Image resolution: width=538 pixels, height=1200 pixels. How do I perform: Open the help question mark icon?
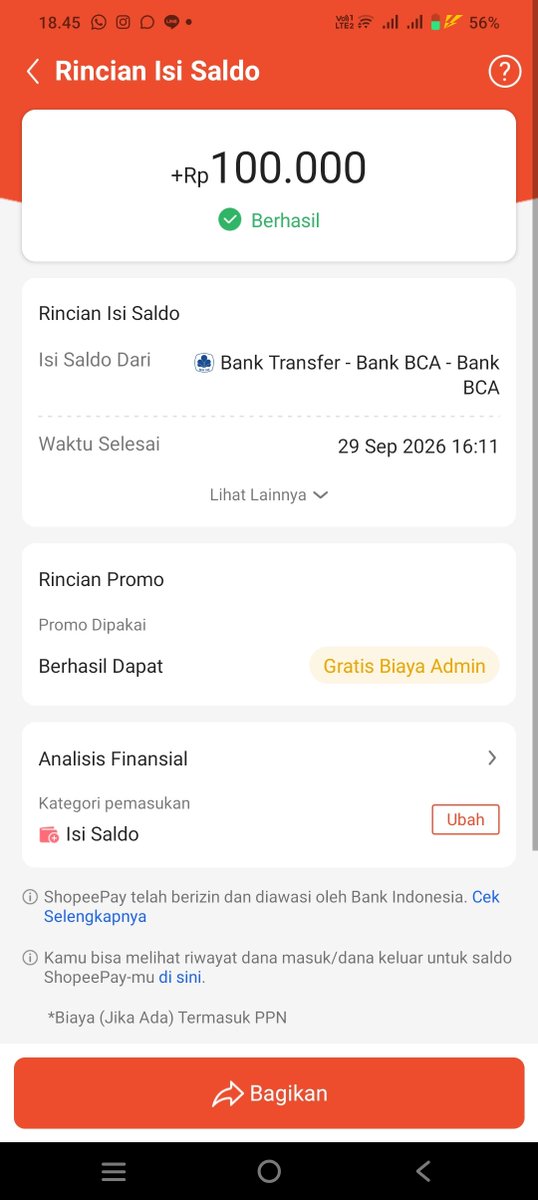(504, 72)
